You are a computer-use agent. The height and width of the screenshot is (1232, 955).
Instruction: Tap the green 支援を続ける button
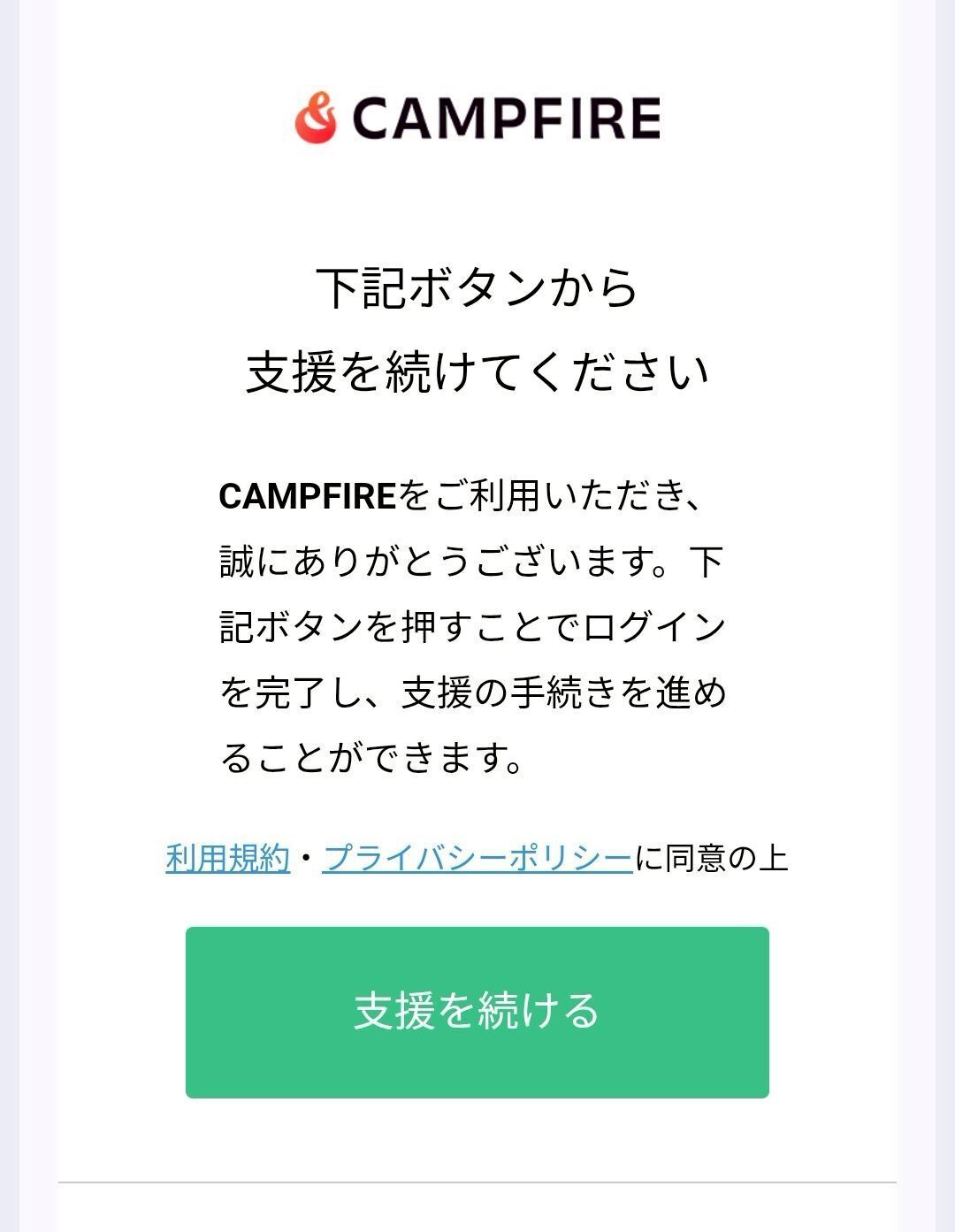click(477, 1012)
